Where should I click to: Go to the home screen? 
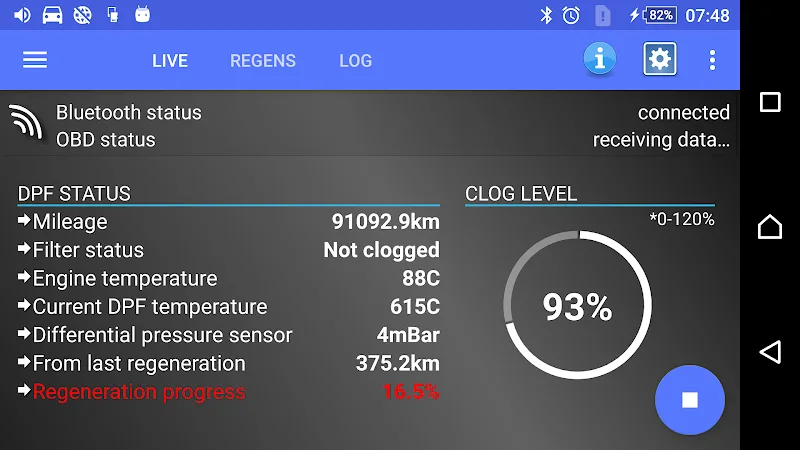(770, 226)
